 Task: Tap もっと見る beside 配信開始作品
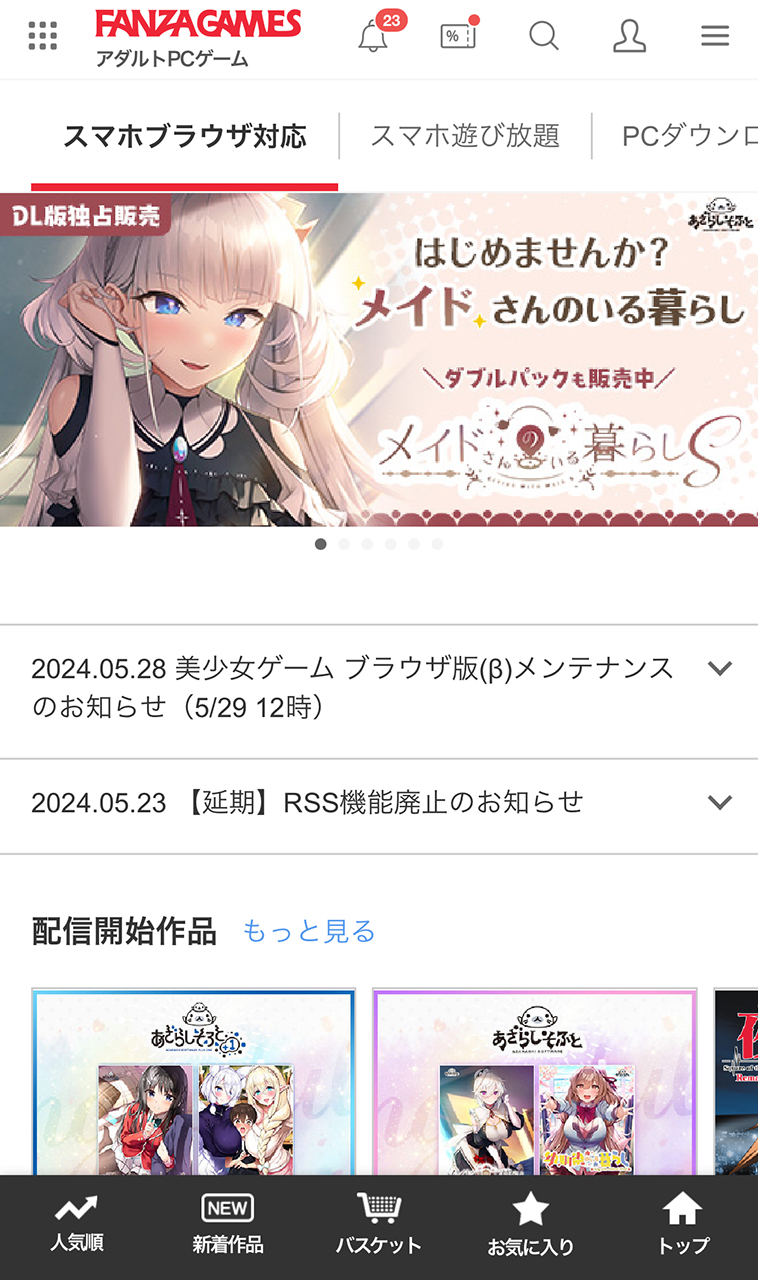pos(309,932)
